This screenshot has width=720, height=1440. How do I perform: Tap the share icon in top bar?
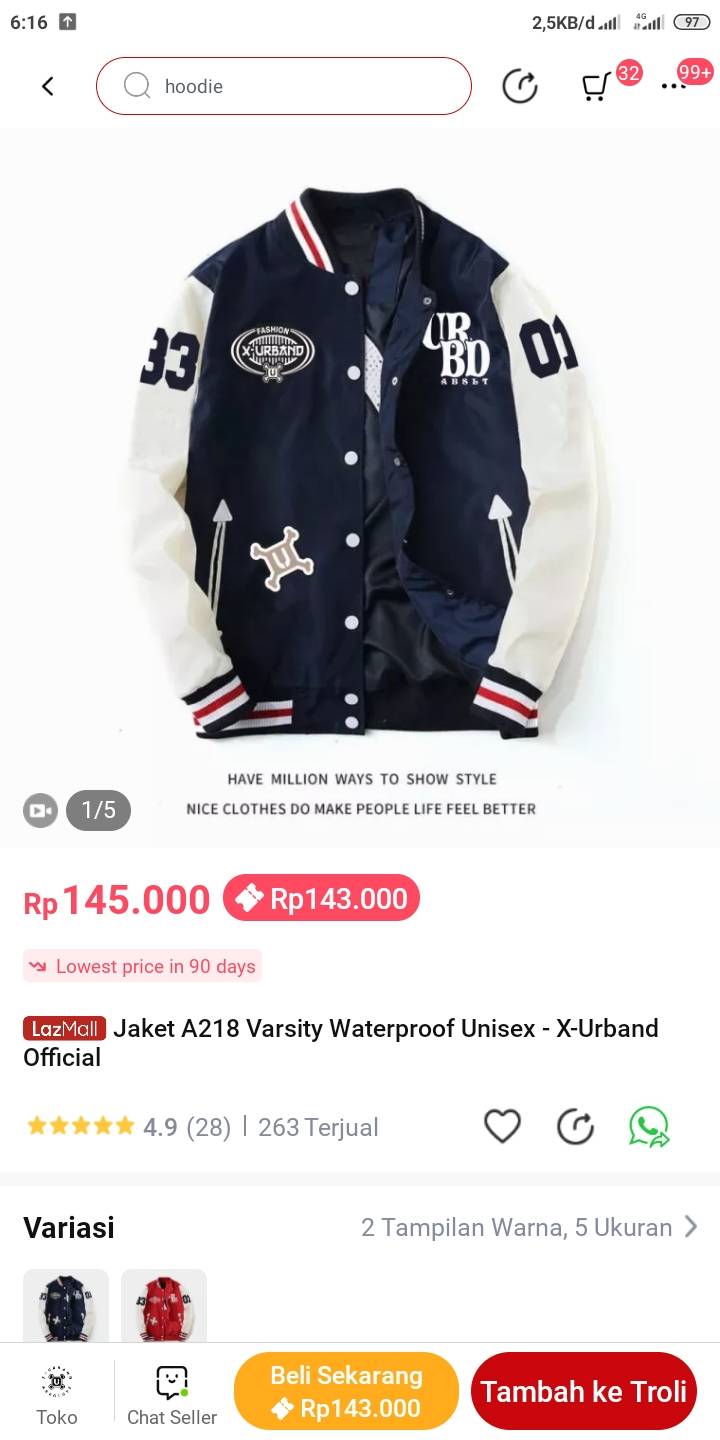tap(519, 87)
